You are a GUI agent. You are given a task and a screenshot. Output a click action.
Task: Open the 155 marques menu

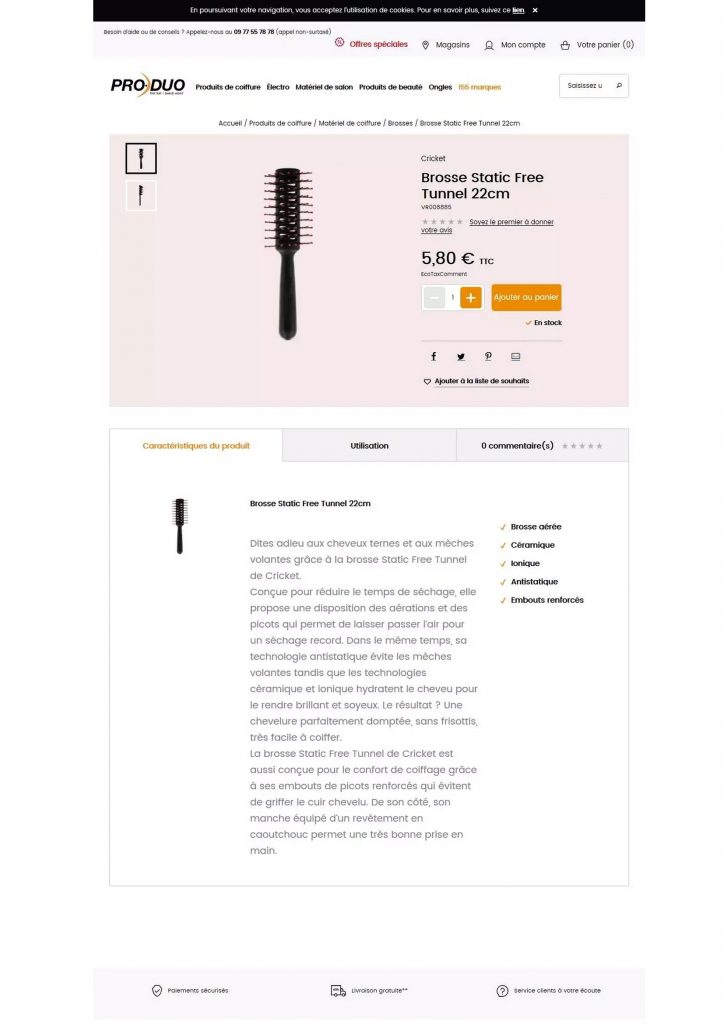[479, 87]
